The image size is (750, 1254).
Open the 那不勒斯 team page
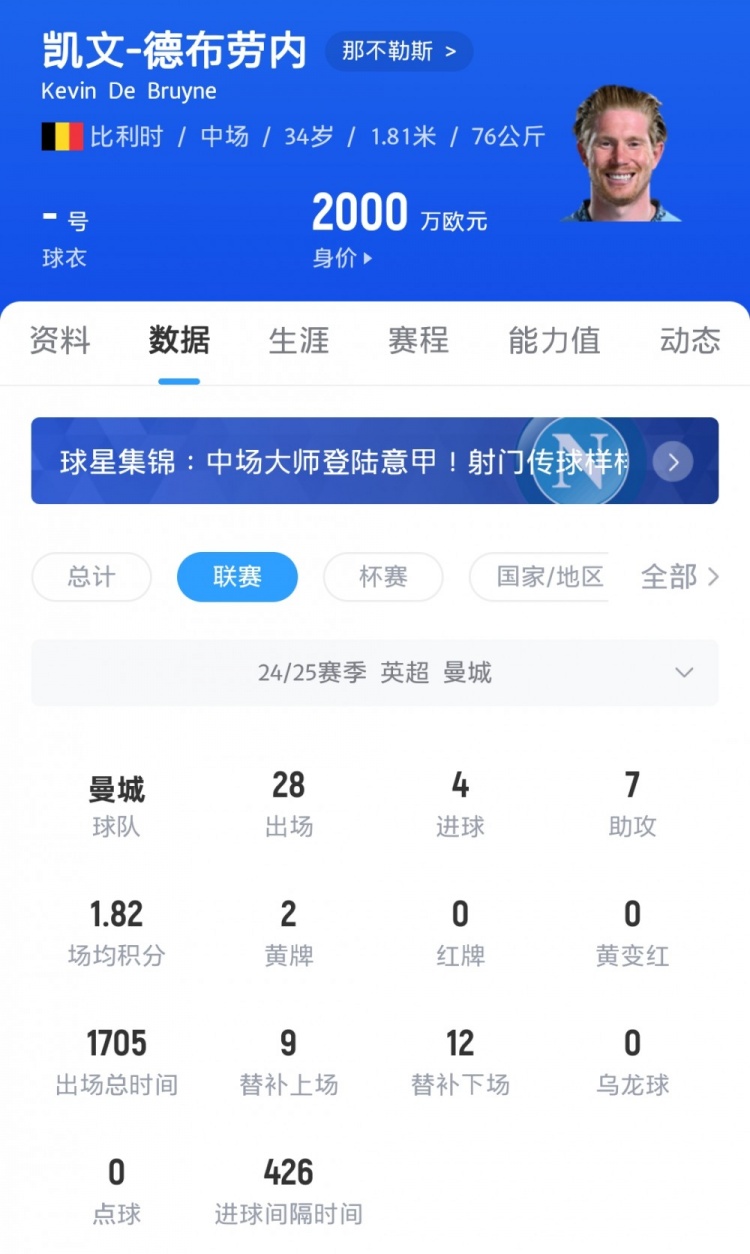click(x=399, y=51)
